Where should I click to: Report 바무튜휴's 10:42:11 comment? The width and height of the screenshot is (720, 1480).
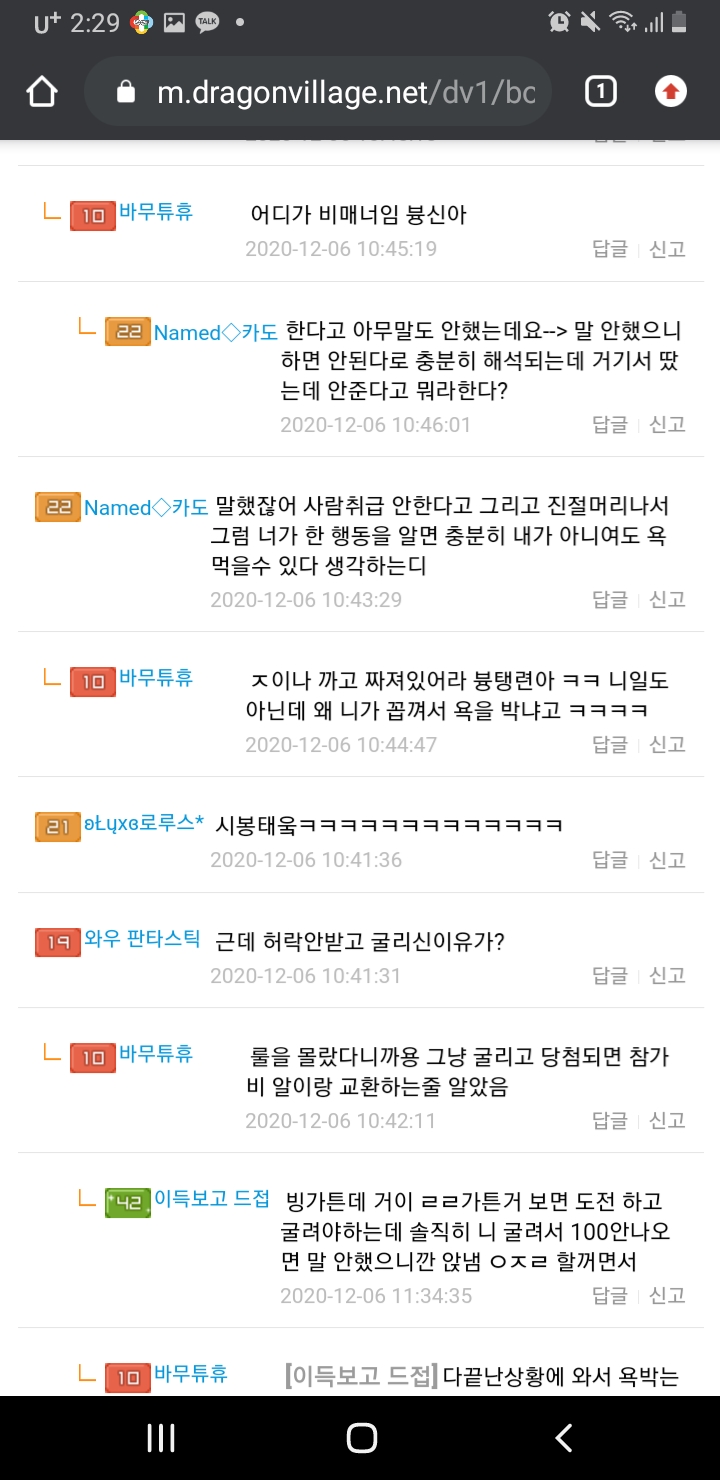[x=668, y=1121]
